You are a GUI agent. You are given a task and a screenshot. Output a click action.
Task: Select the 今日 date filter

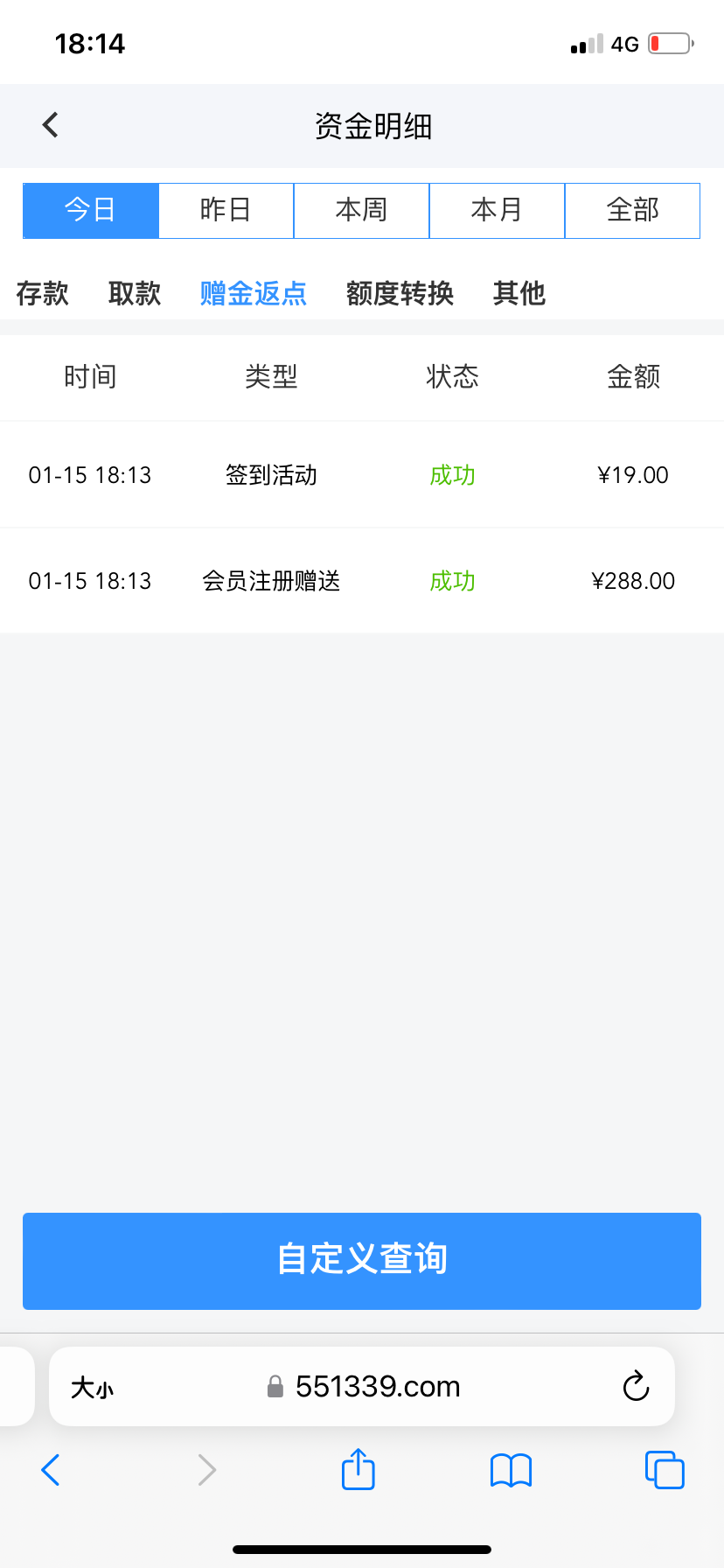coord(91,211)
